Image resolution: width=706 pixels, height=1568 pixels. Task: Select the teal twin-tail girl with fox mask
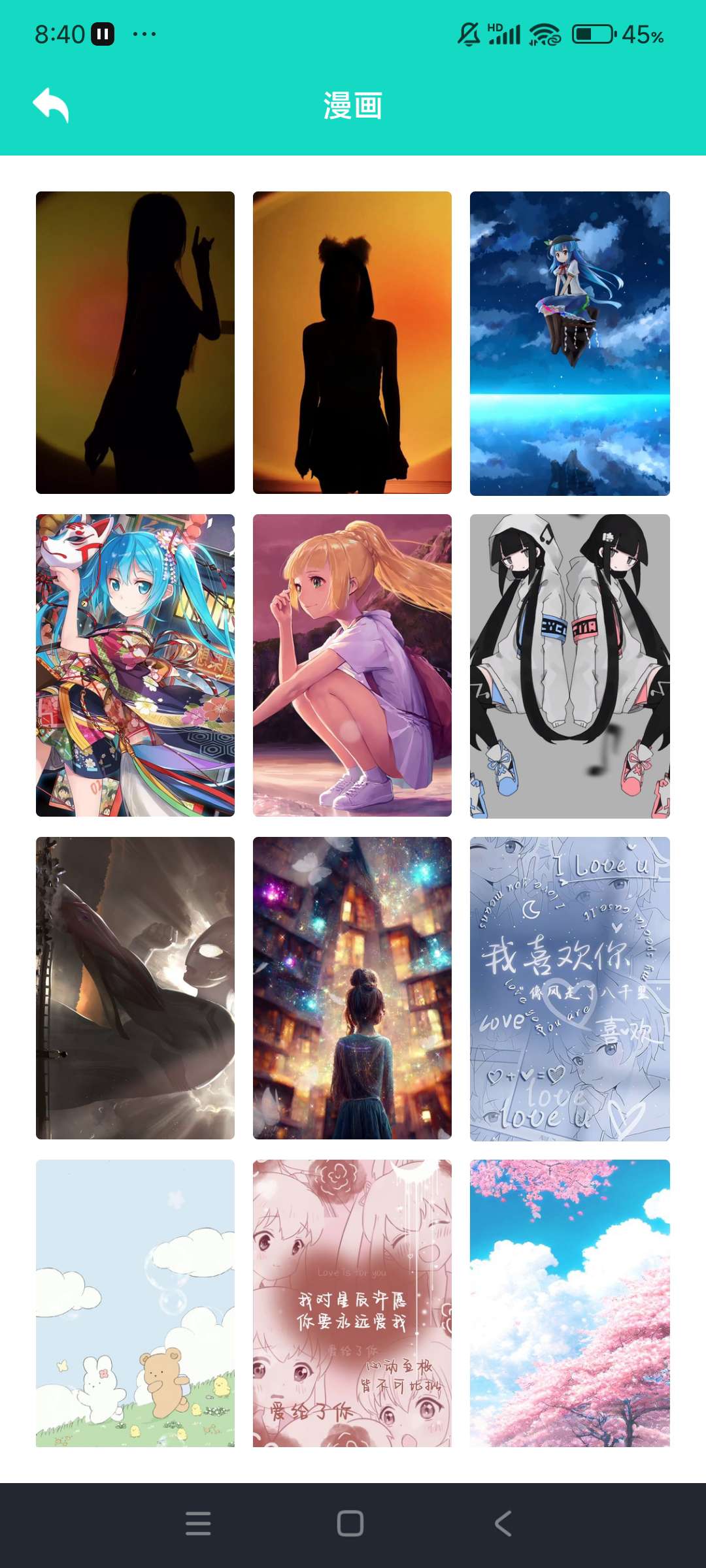pos(135,665)
